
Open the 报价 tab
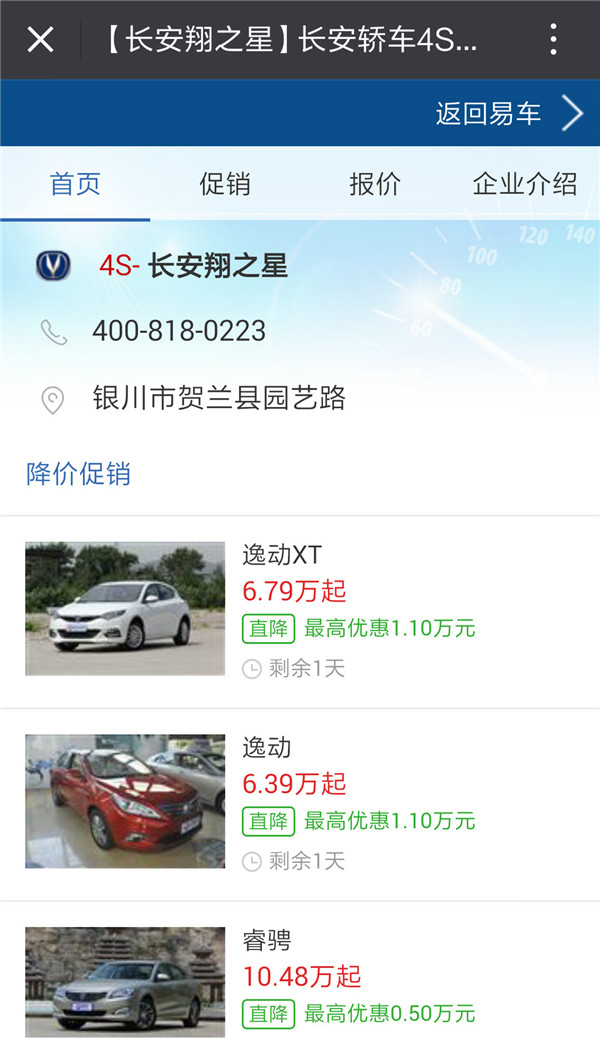[x=375, y=184]
